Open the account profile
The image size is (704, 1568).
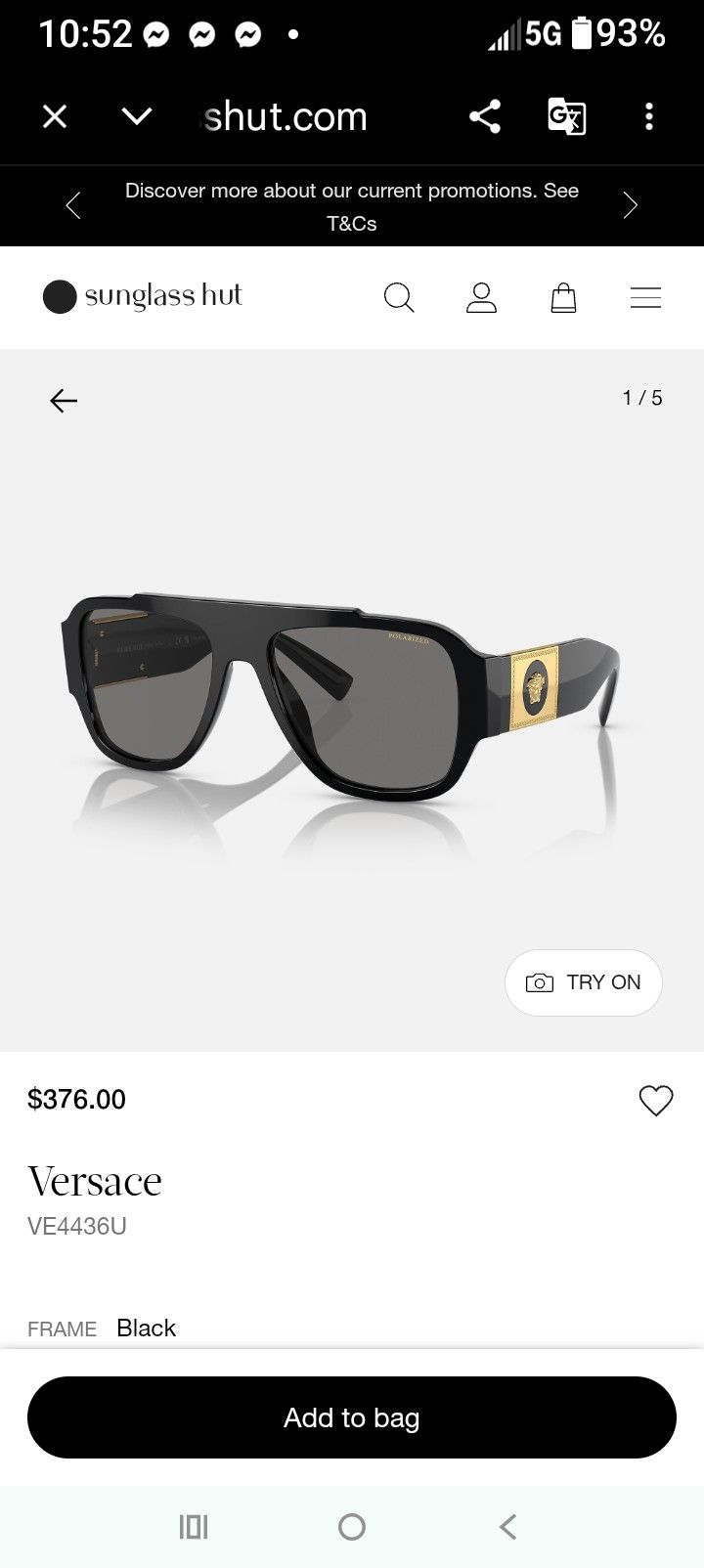click(481, 297)
